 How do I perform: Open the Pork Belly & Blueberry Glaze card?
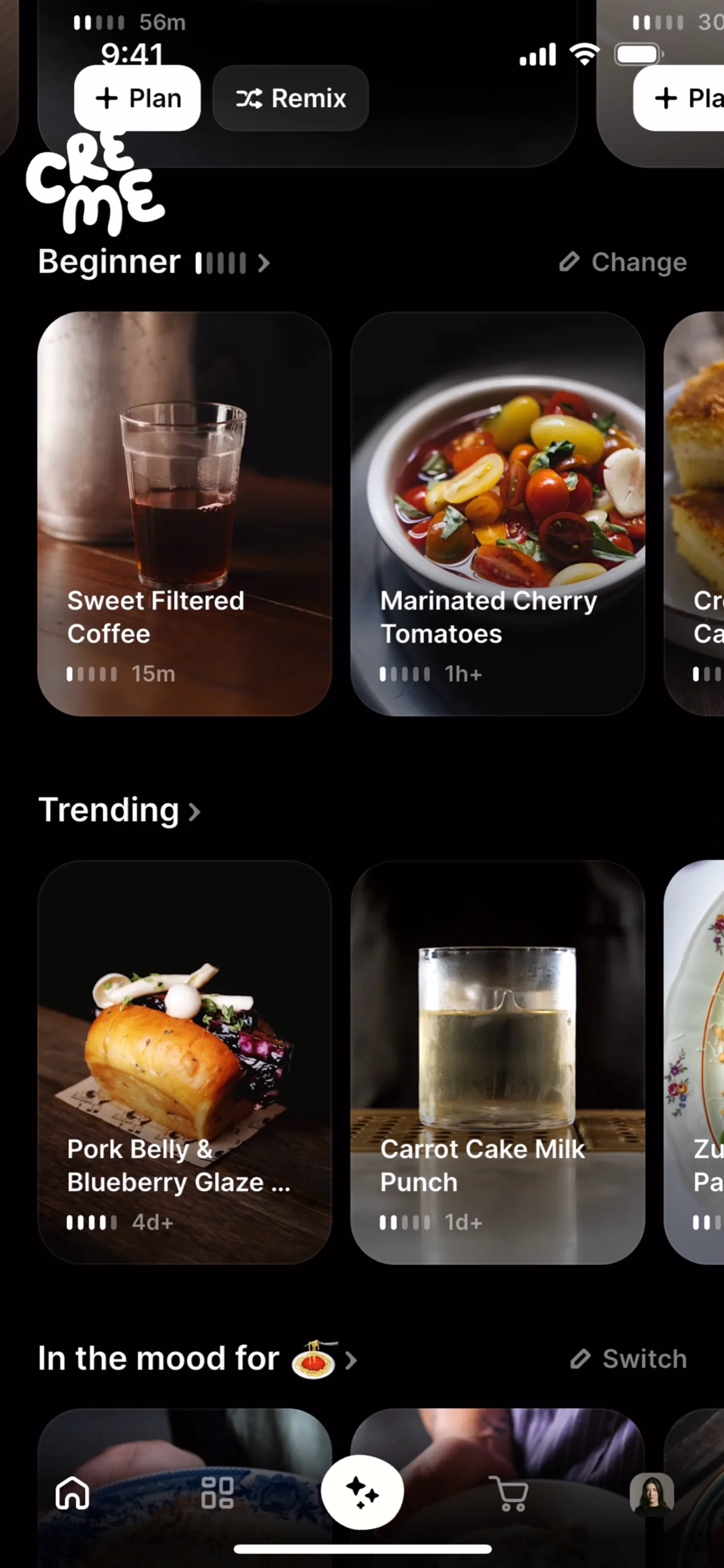tap(184, 1062)
